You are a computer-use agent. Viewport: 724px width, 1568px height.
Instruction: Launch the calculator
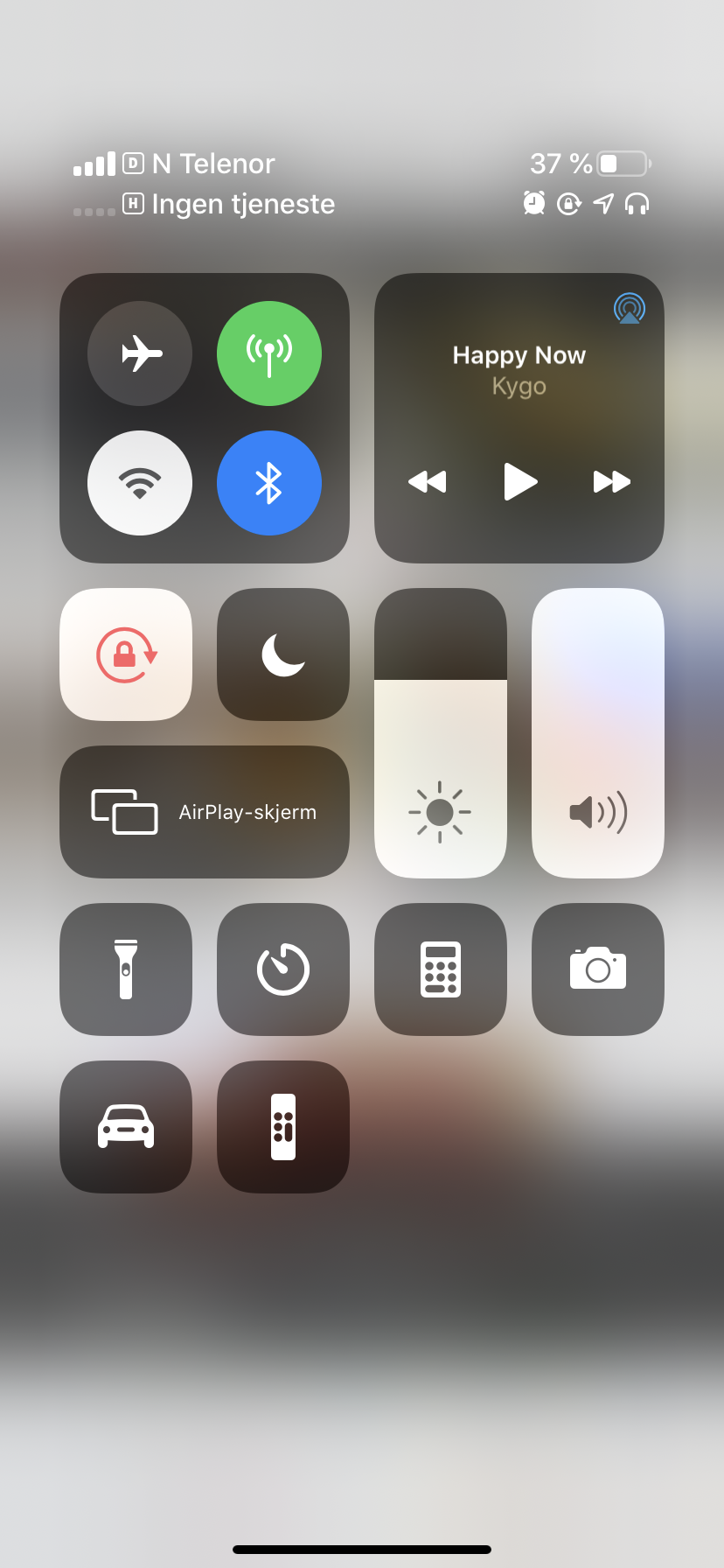tap(441, 969)
